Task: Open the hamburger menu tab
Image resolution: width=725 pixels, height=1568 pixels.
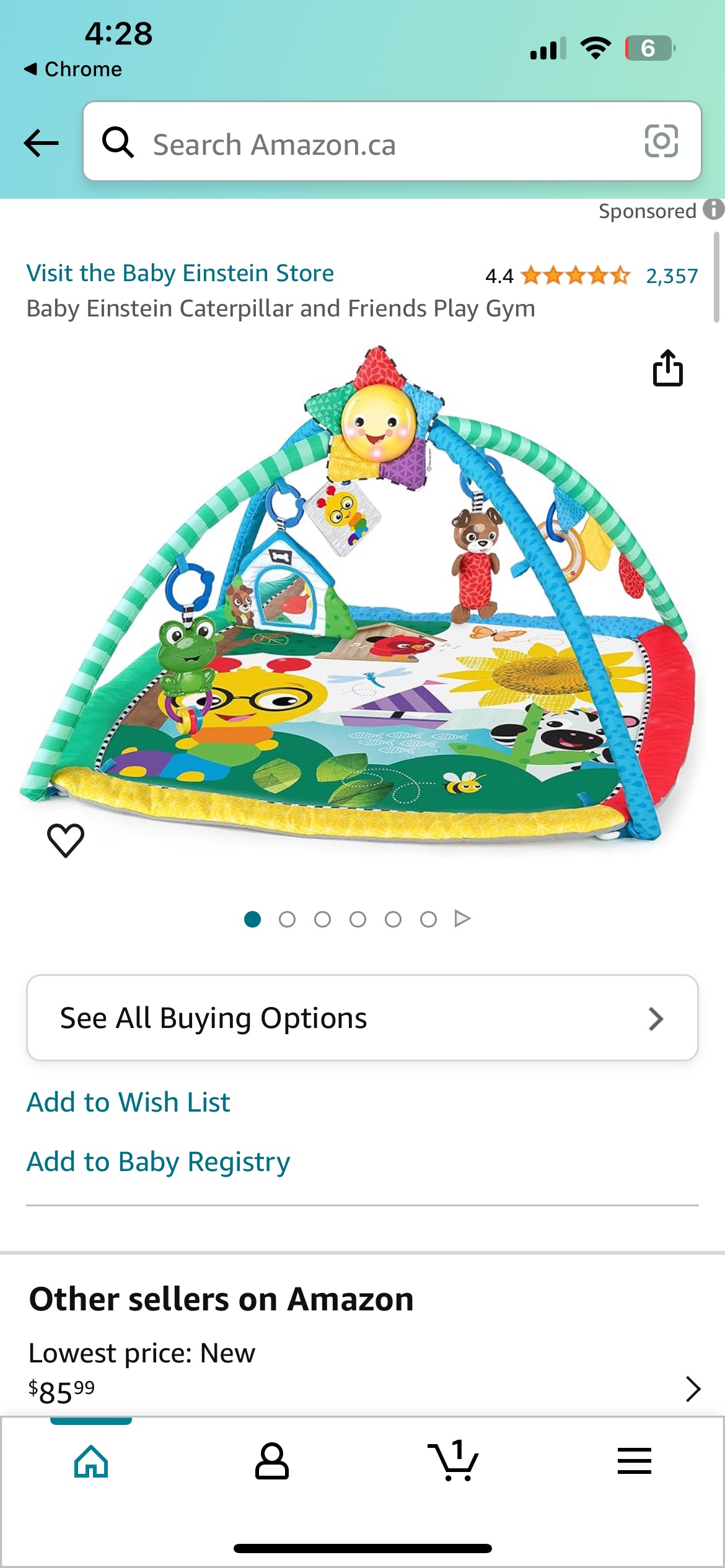Action: point(634,1461)
